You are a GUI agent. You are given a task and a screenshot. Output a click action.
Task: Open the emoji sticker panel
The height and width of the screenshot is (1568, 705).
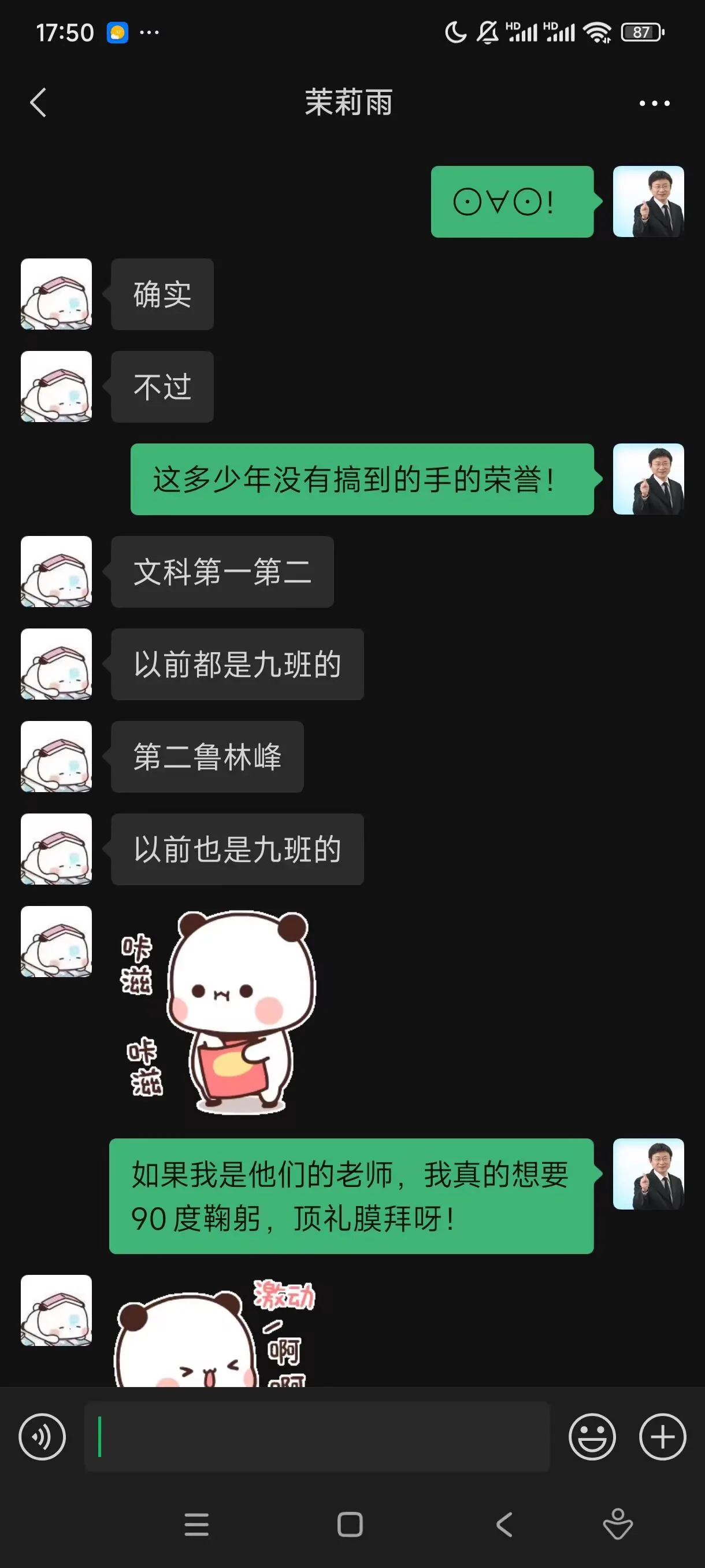click(x=592, y=1437)
